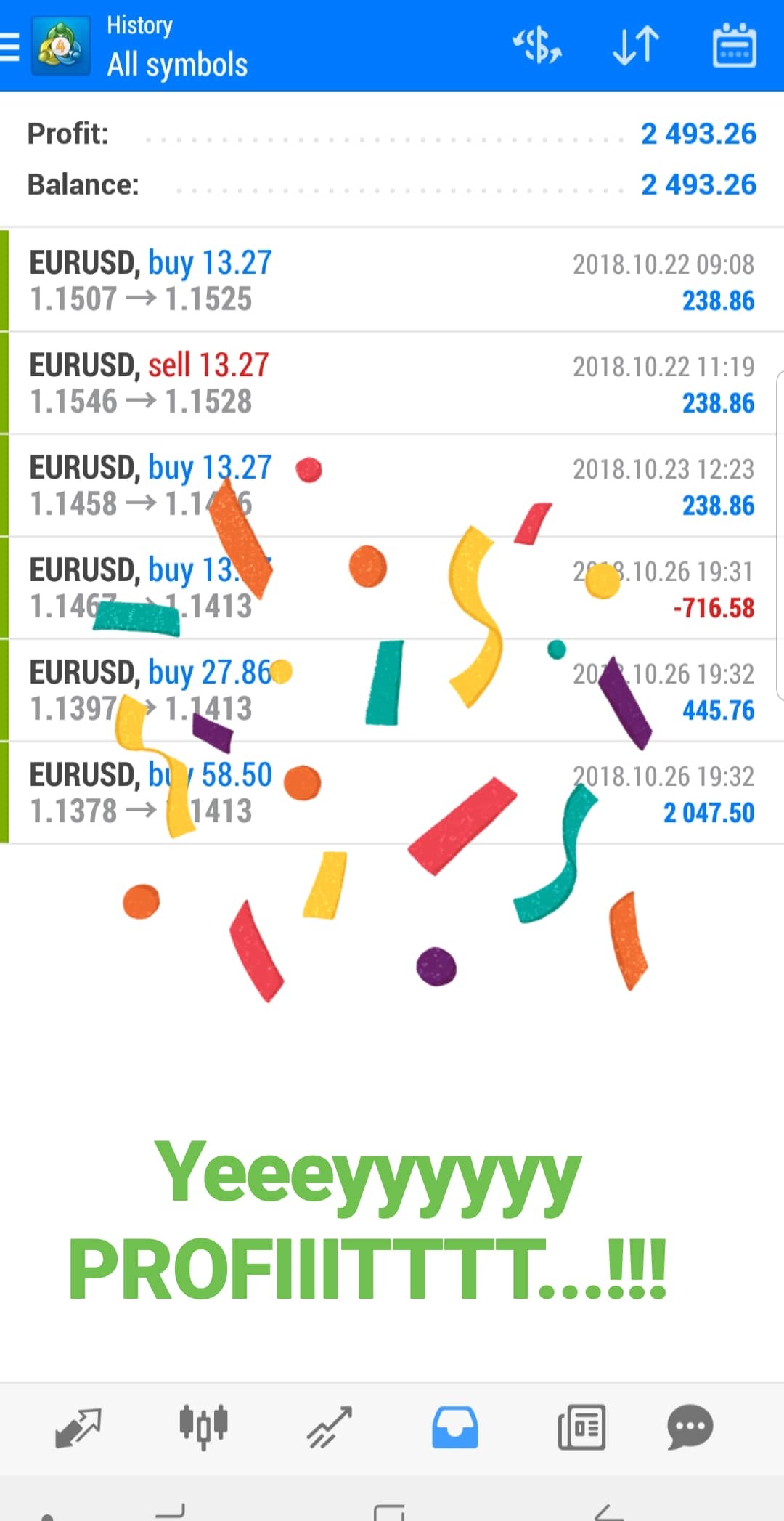
Task: Open the side drawer menu
Action: coord(10,46)
